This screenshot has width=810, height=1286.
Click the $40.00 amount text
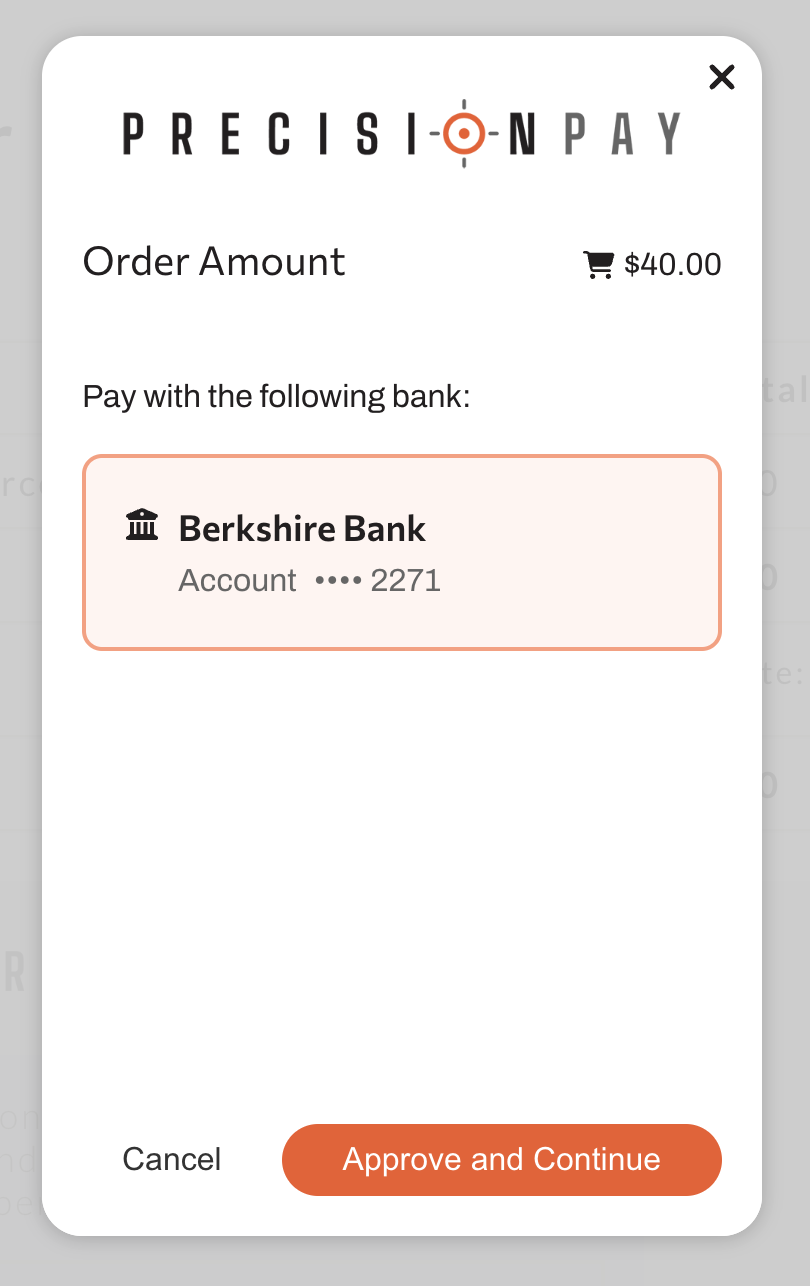[x=672, y=264]
